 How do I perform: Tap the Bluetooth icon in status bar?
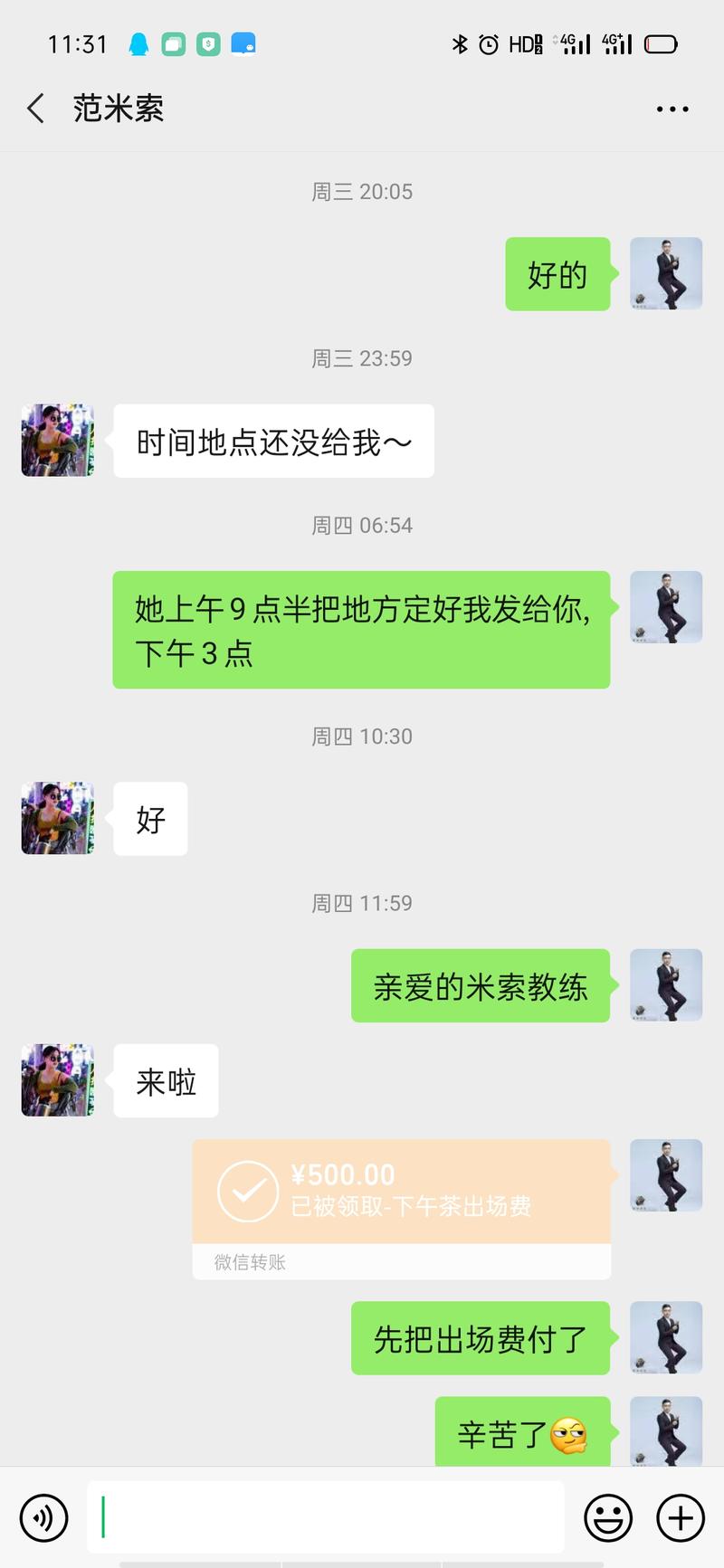461,43
